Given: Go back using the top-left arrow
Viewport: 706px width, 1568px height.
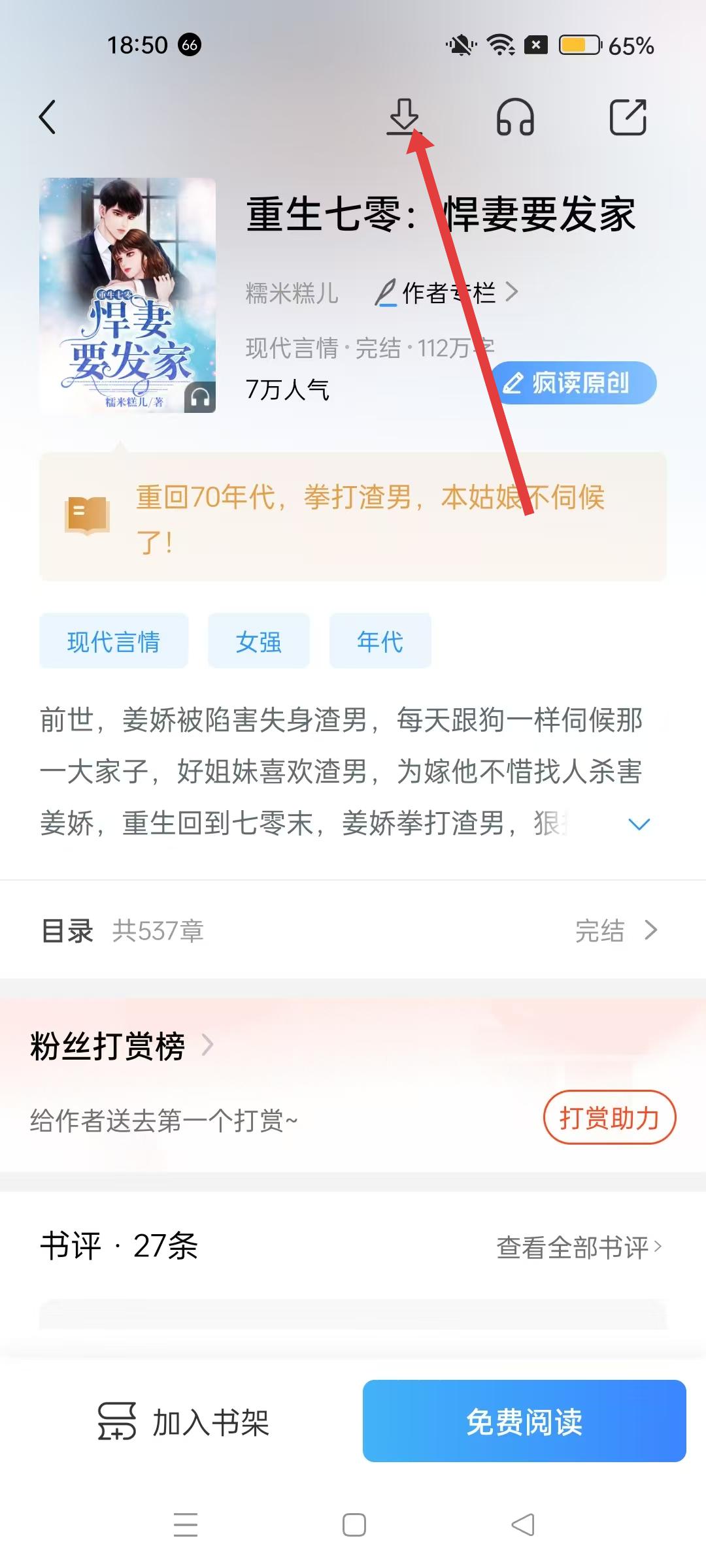Looking at the screenshot, I should pos(47,118).
